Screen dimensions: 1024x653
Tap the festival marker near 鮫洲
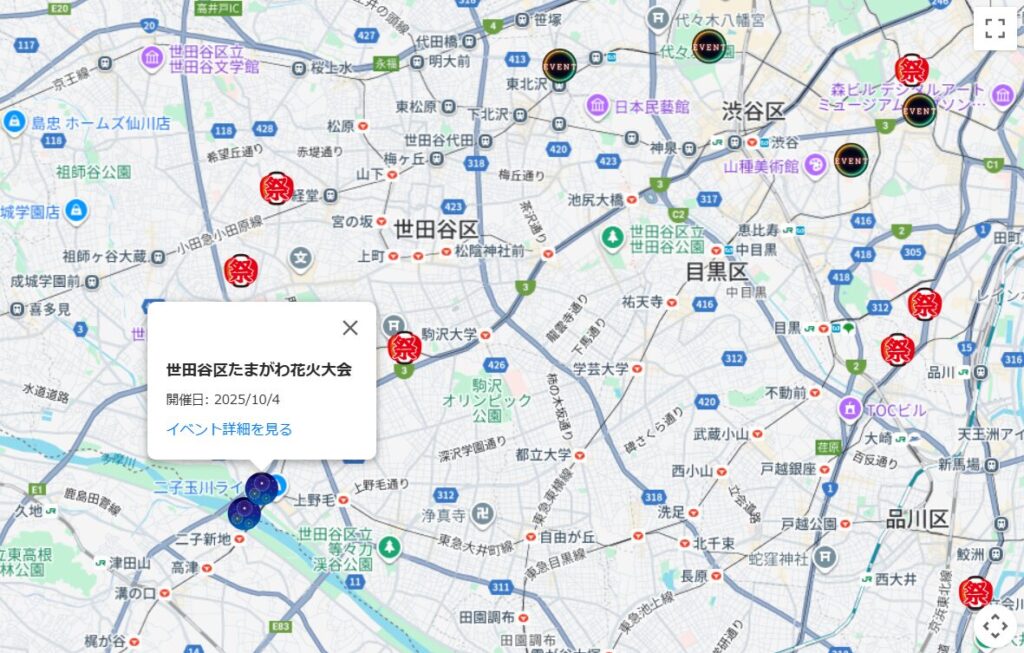[x=975, y=592]
